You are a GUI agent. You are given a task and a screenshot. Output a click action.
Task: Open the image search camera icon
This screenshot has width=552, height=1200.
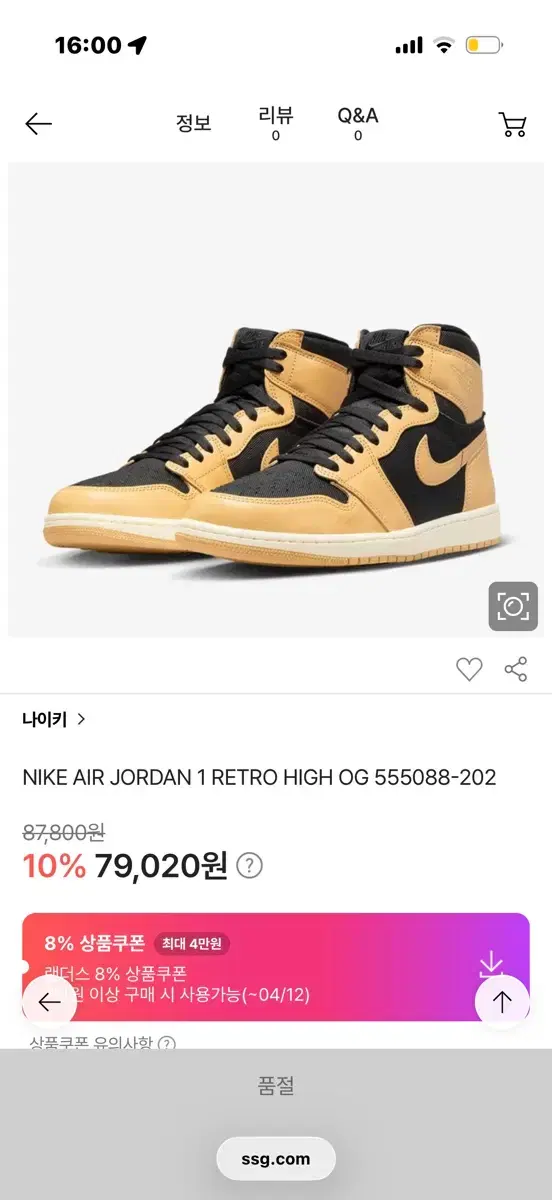coord(513,606)
